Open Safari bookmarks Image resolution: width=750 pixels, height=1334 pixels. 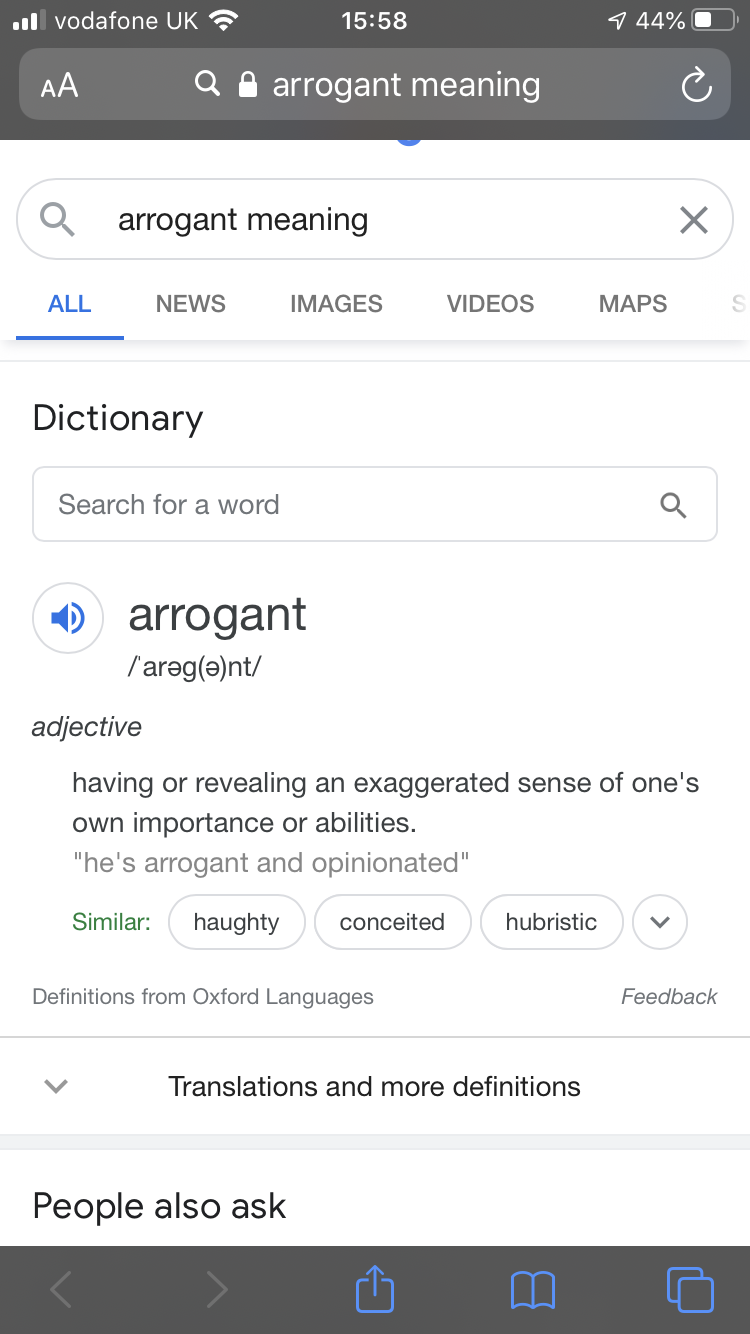(532, 1290)
